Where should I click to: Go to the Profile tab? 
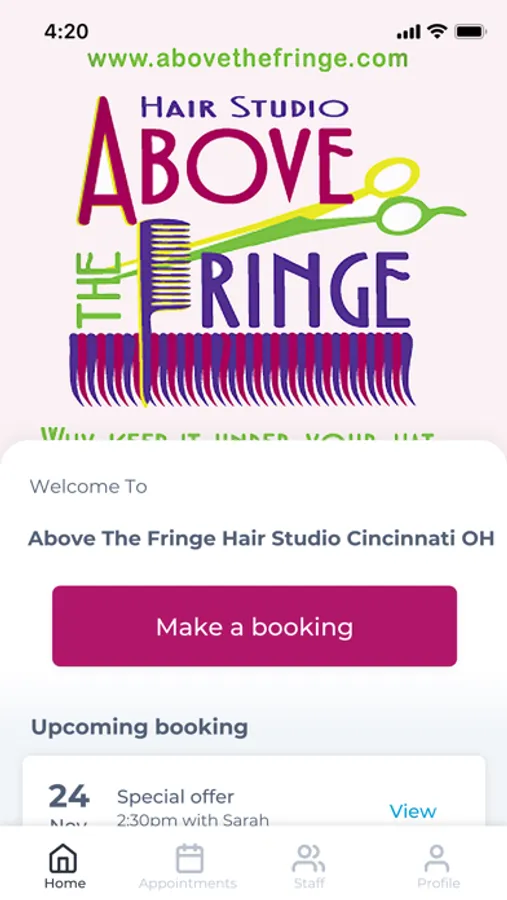(438, 866)
